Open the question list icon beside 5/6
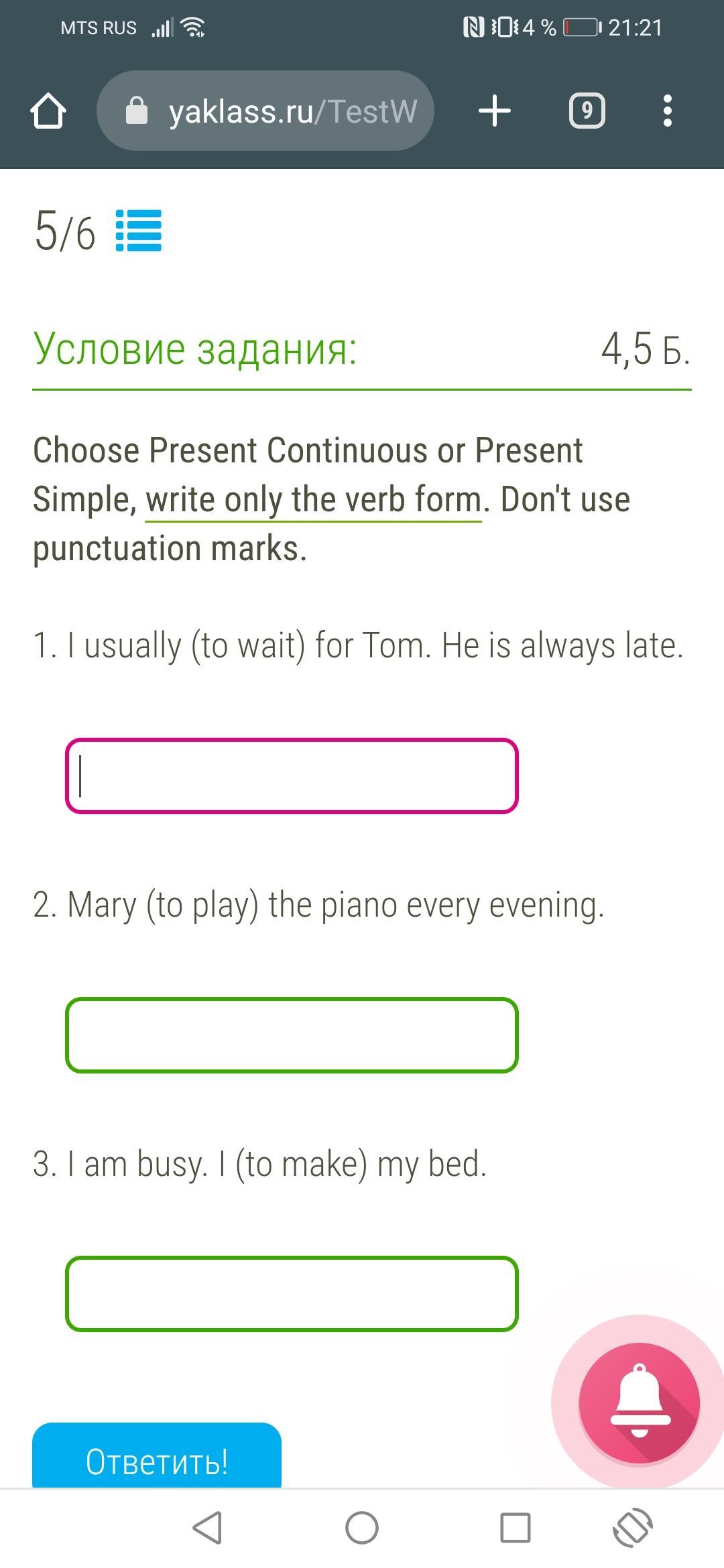The height and width of the screenshot is (1568, 724). click(139, 231)
